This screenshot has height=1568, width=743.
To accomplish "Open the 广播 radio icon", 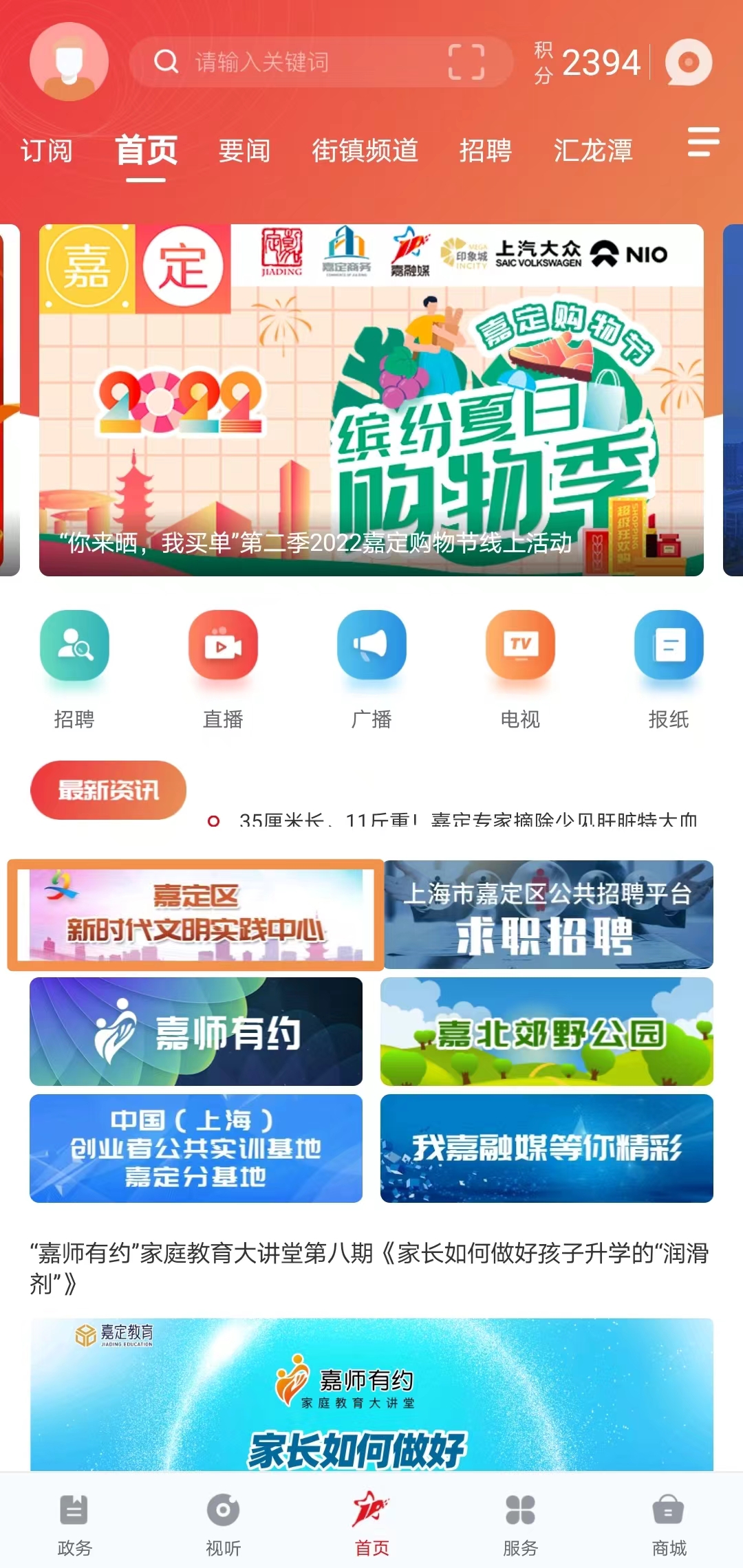I will point(371,646).
